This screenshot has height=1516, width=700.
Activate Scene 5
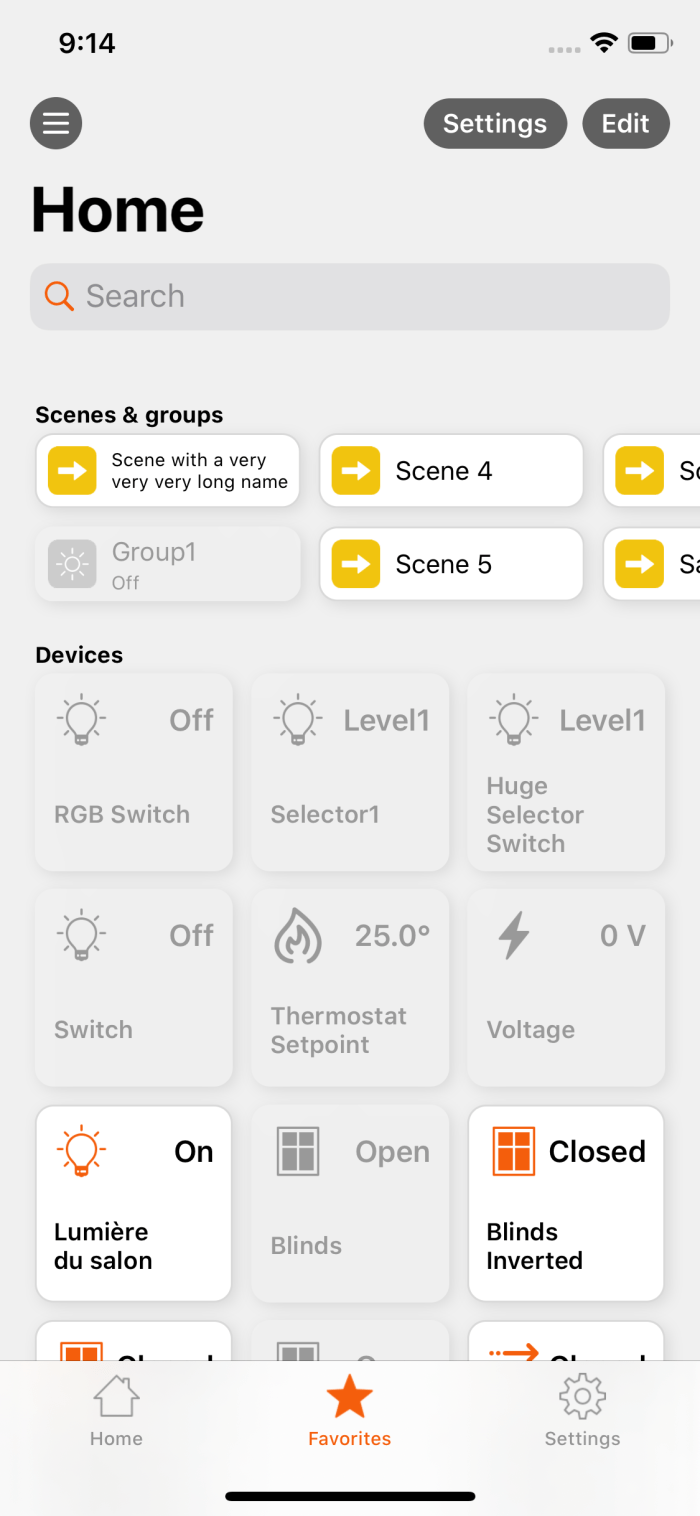point(451,564)
